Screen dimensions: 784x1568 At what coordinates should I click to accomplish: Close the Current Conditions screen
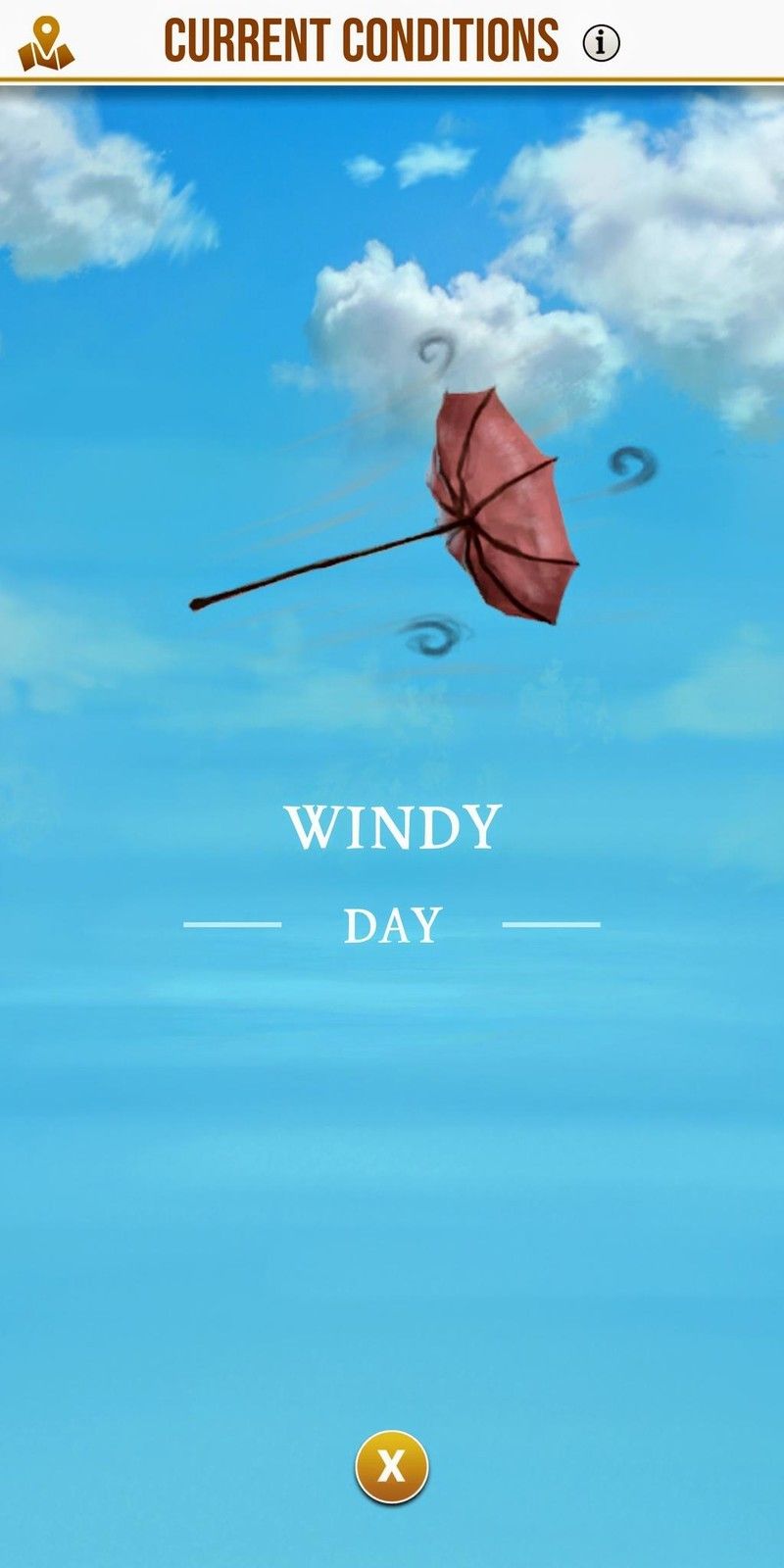pos(391,1467)
